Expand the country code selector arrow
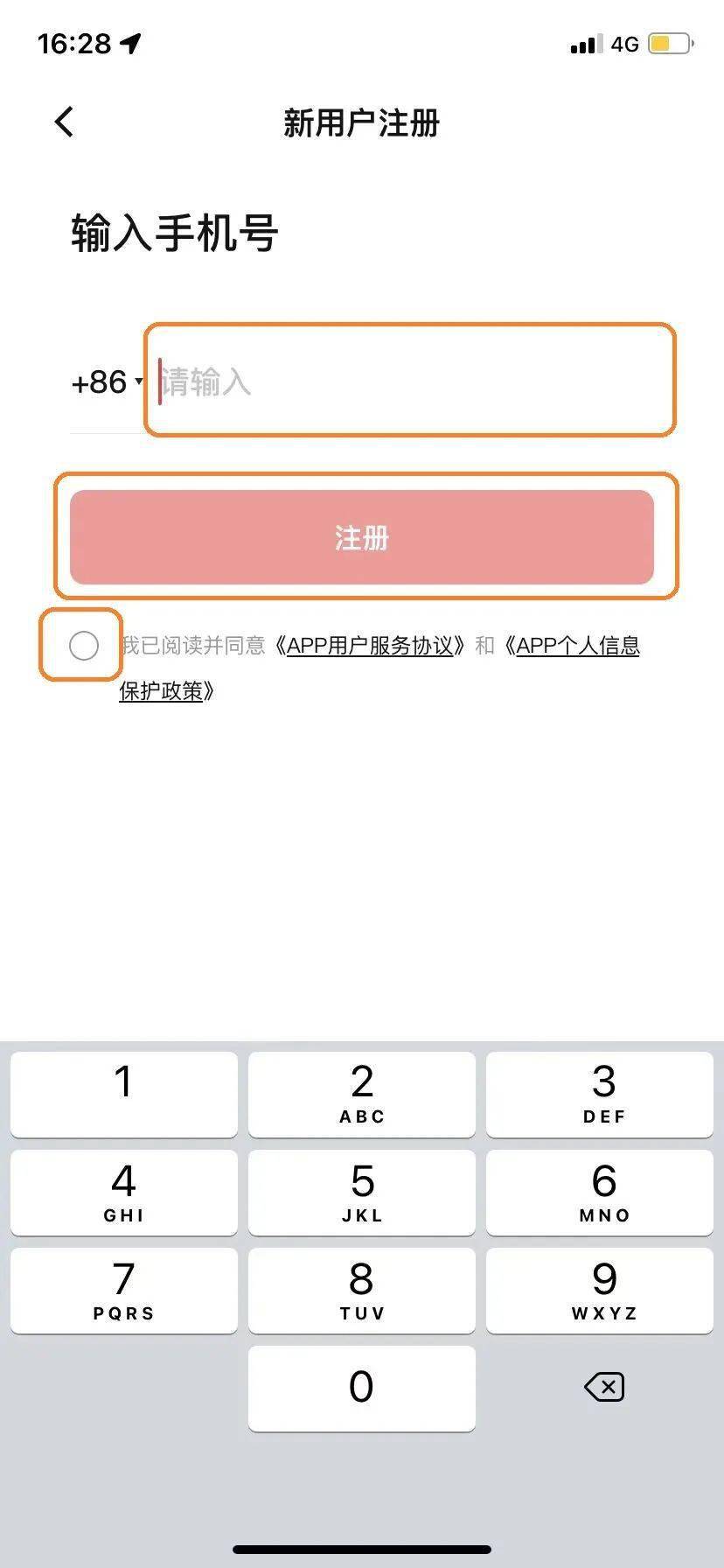Image resolution: width=724 pixels, height=1568 pixels. (140, 383)
